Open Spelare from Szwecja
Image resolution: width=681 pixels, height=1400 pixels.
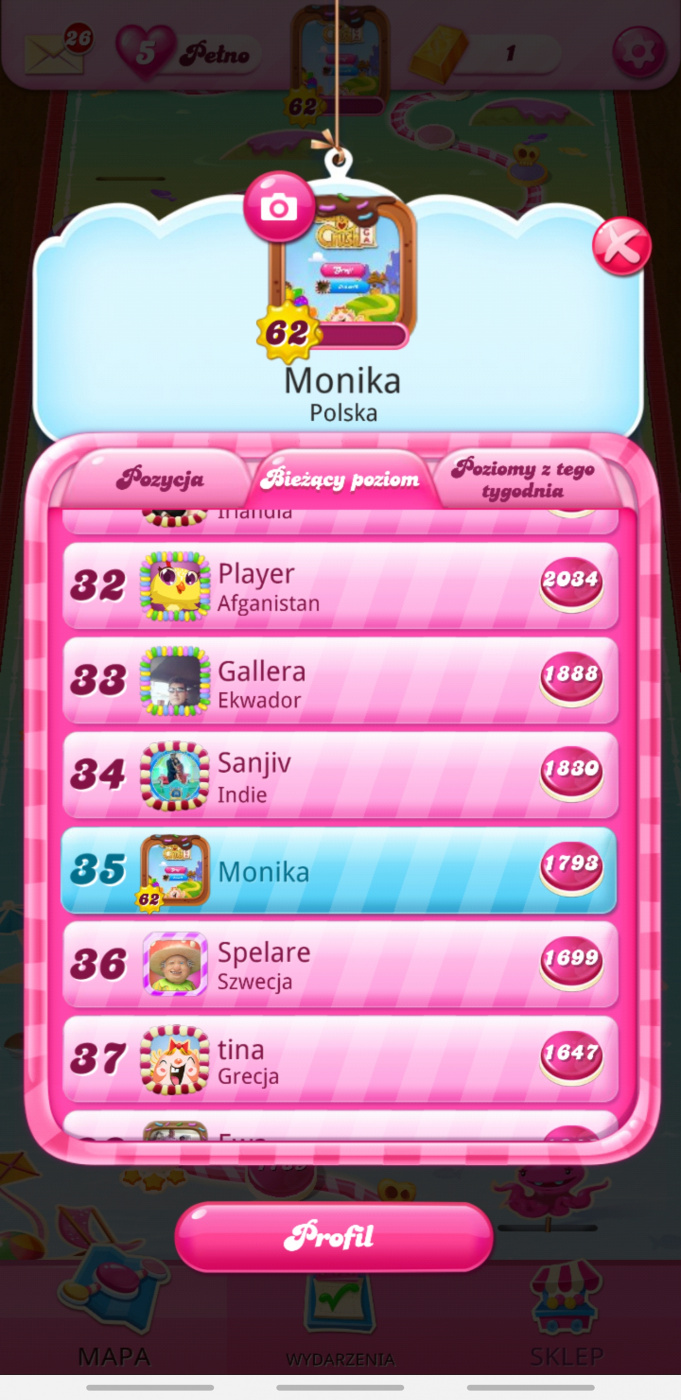point(340,965)
